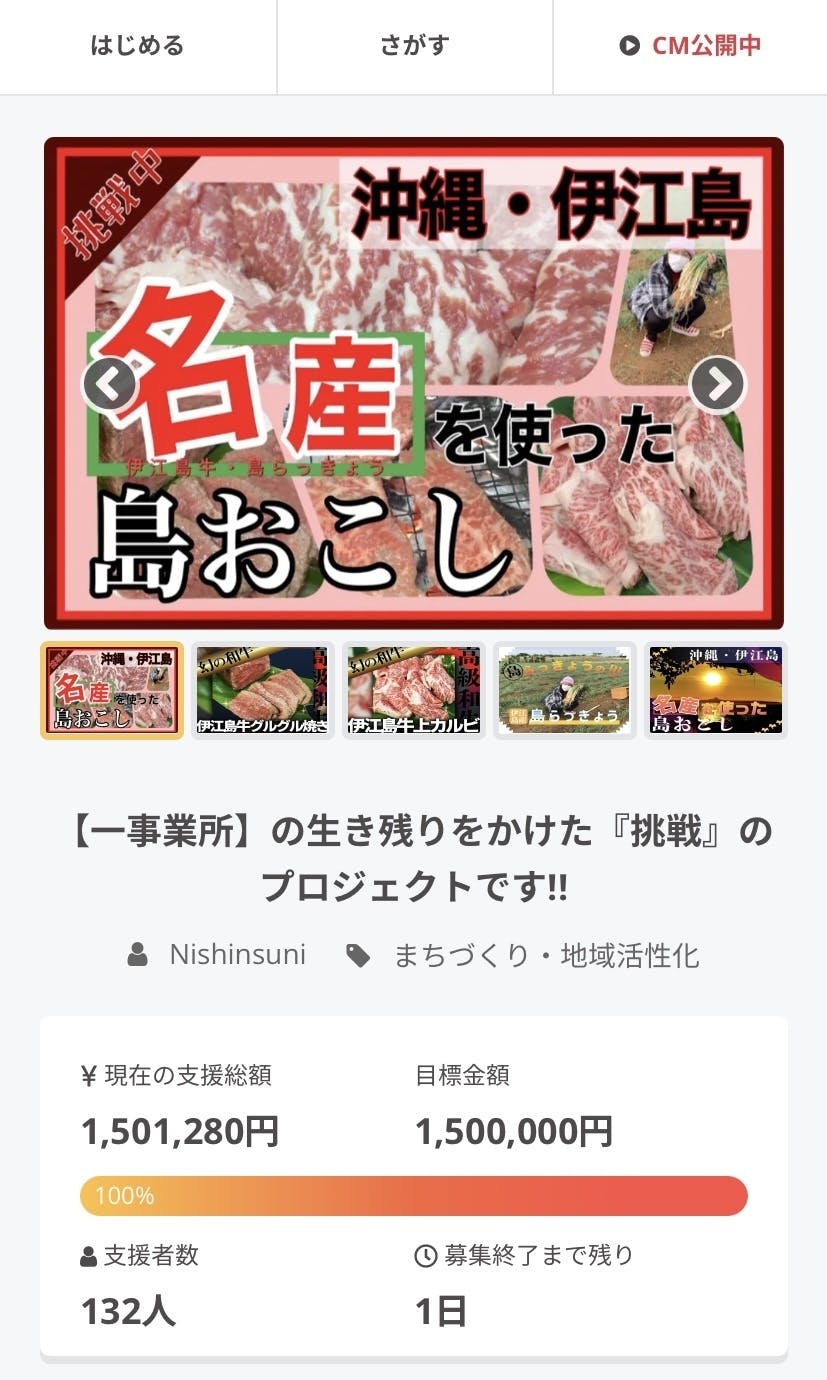Open project owner Nishinsuni's profile
The height and width of the screenshot is (1380, 827).
237,955
